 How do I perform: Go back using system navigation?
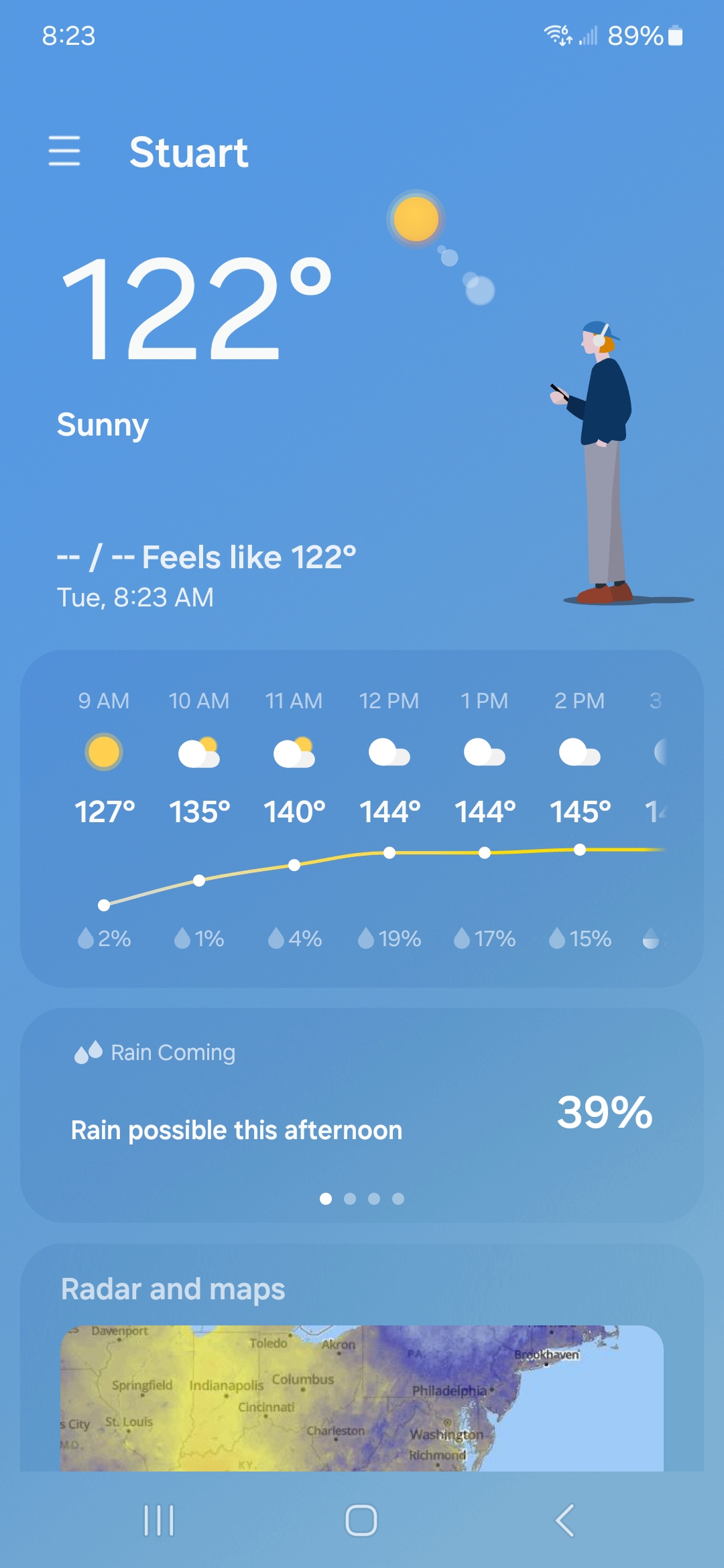565,1520
